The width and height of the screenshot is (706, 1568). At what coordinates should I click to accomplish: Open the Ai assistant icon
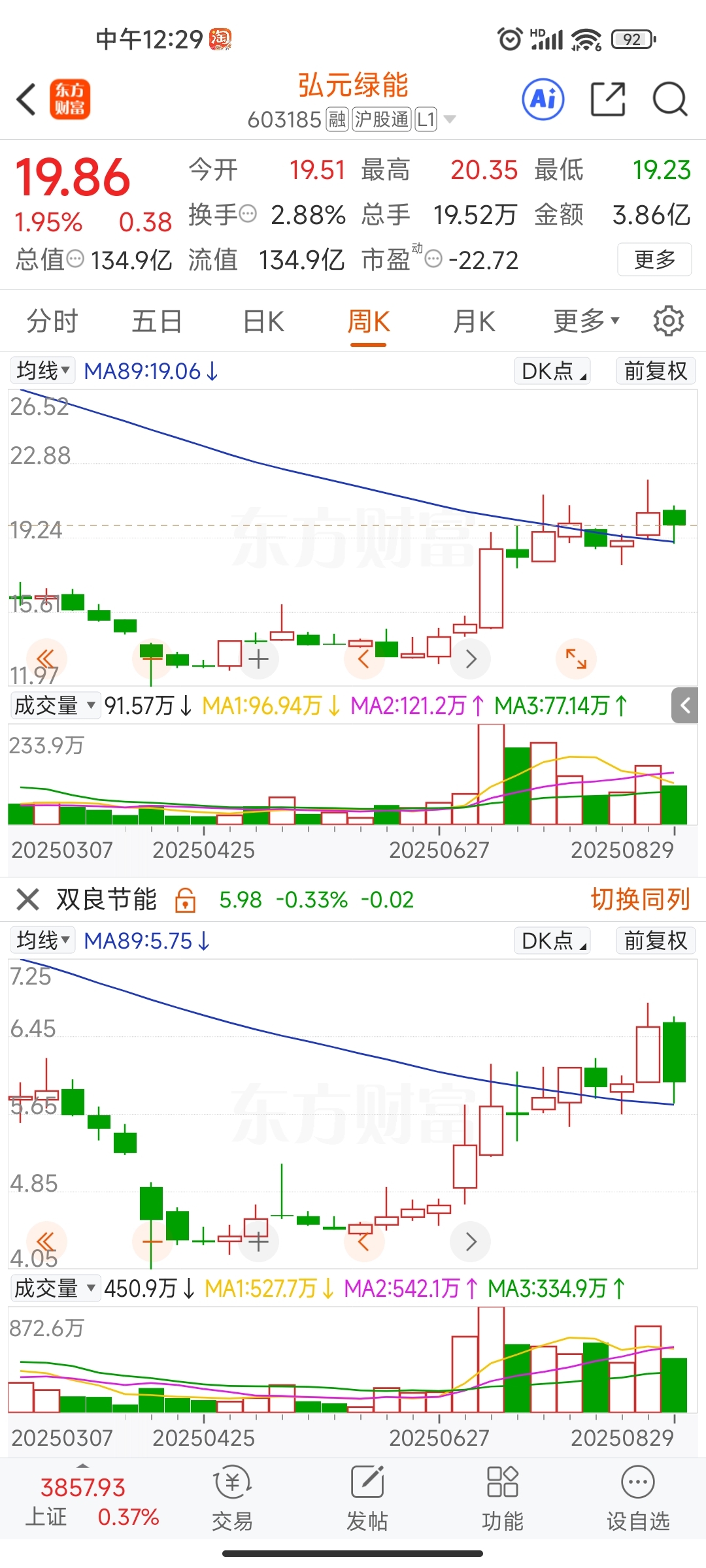(543, 99)
